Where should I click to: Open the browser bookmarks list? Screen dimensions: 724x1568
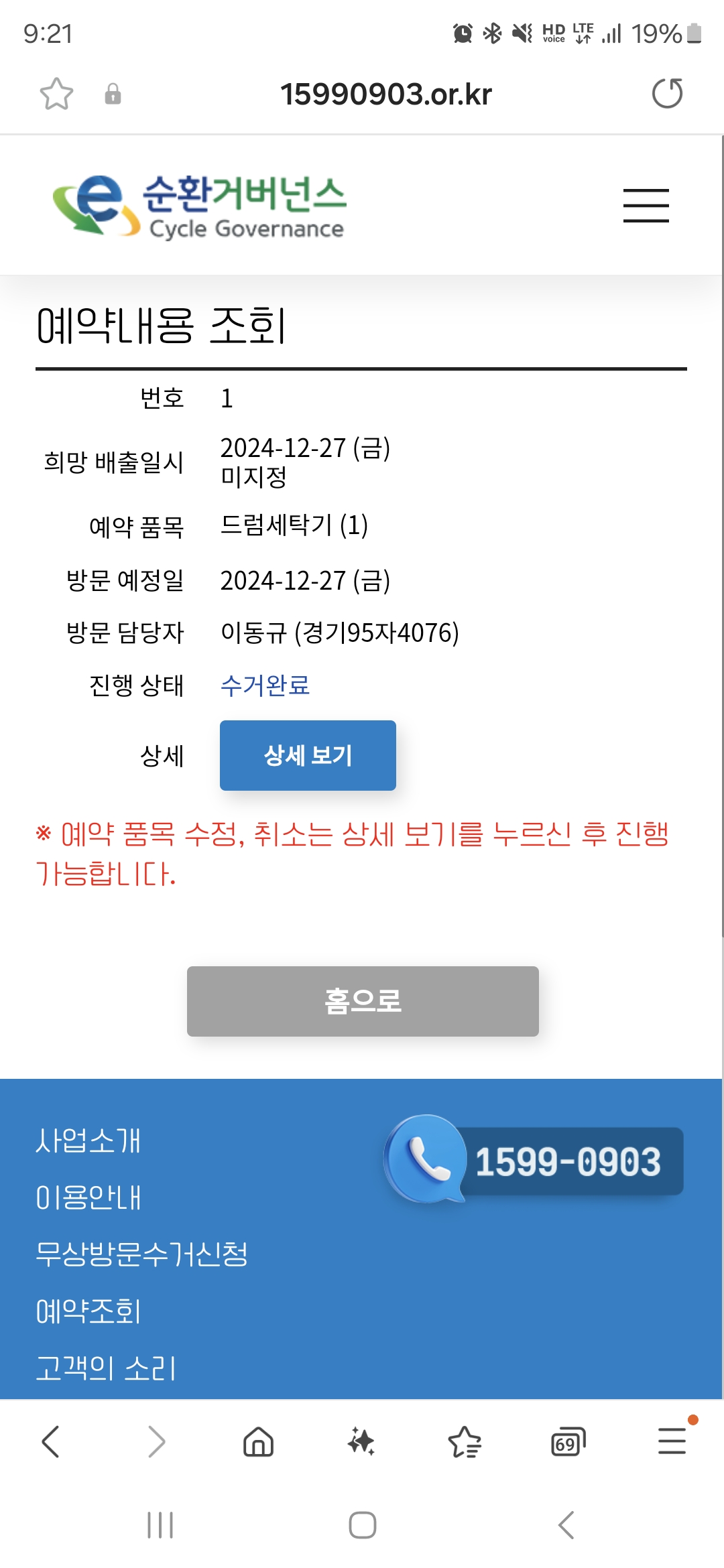(465, 1441)
